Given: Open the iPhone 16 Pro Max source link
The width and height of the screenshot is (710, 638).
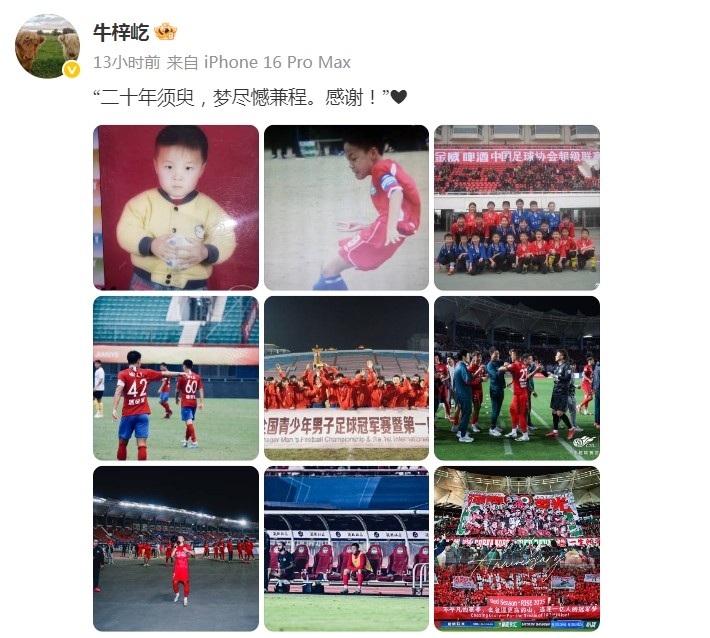Looking at the screenshot, I should tap(277, 62).
